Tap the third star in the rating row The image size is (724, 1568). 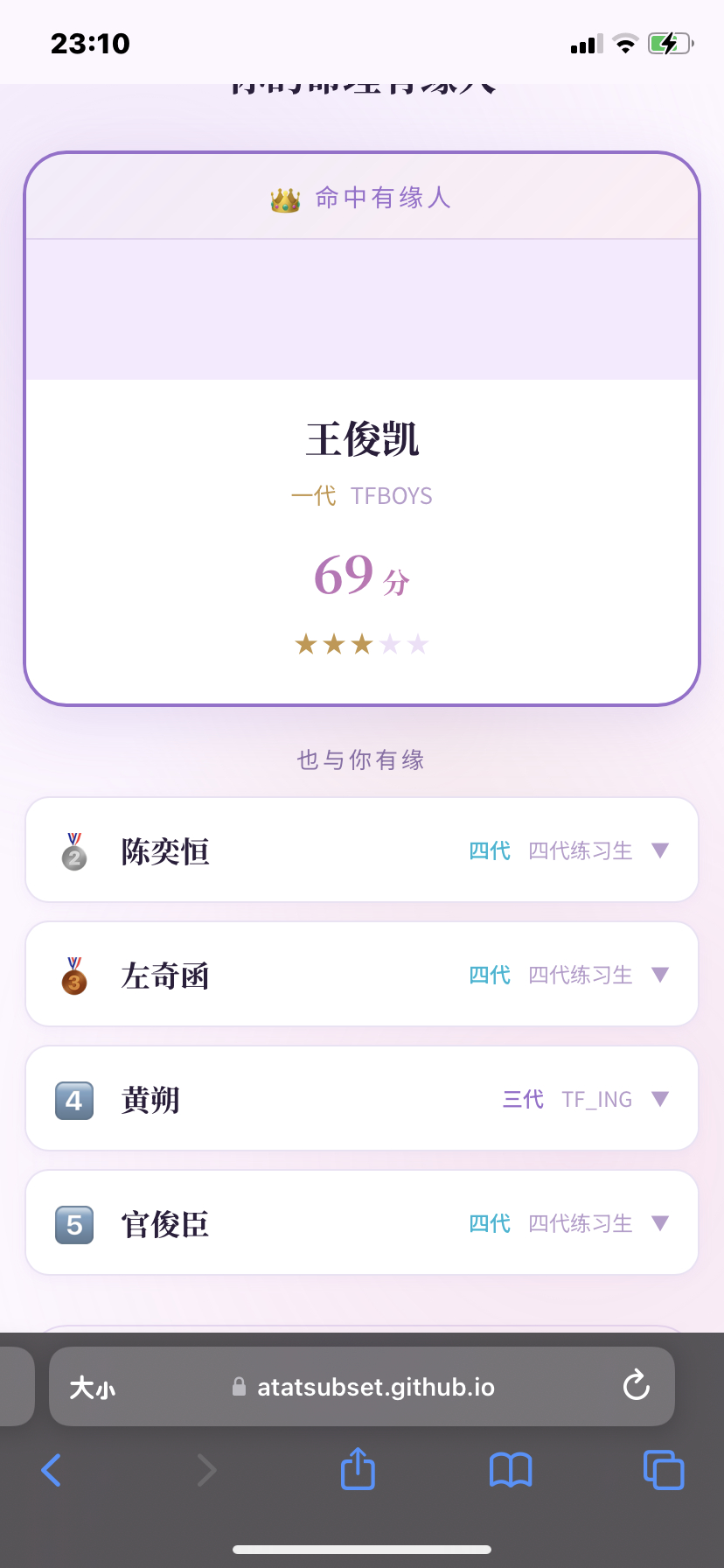pyautogui.click(x=361, y=644)
